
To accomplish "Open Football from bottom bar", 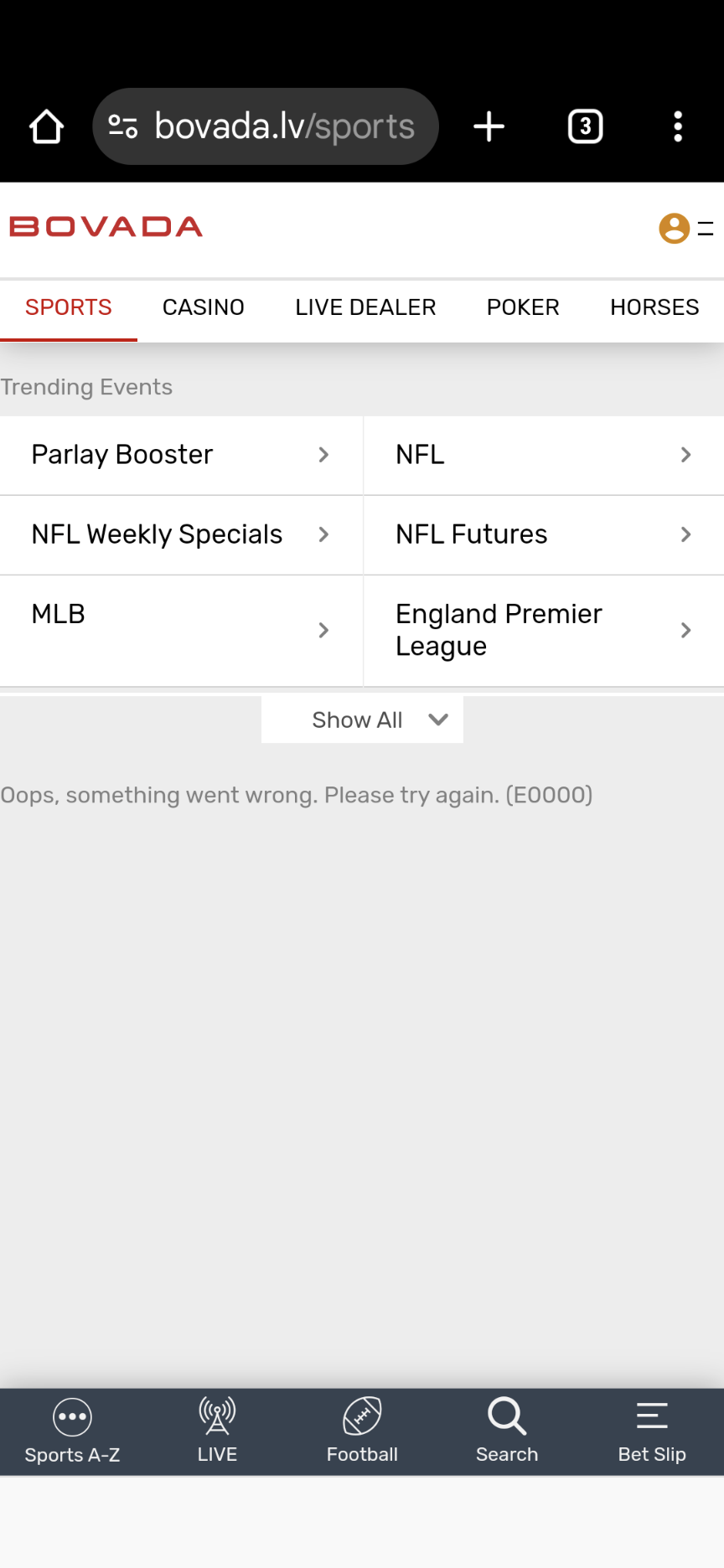I will 362,1431.
